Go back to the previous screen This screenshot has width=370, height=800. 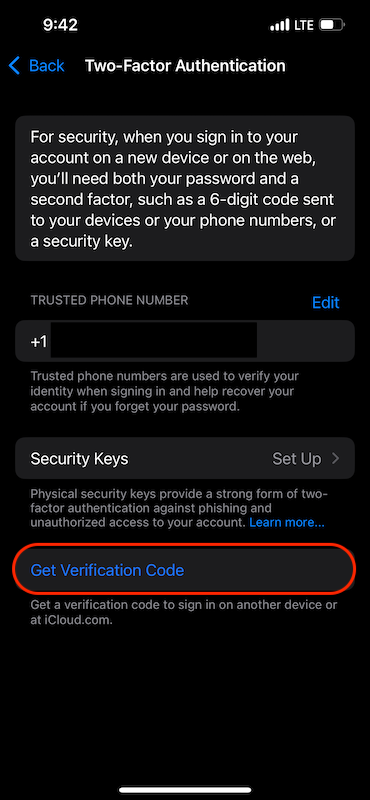point(37,66)
